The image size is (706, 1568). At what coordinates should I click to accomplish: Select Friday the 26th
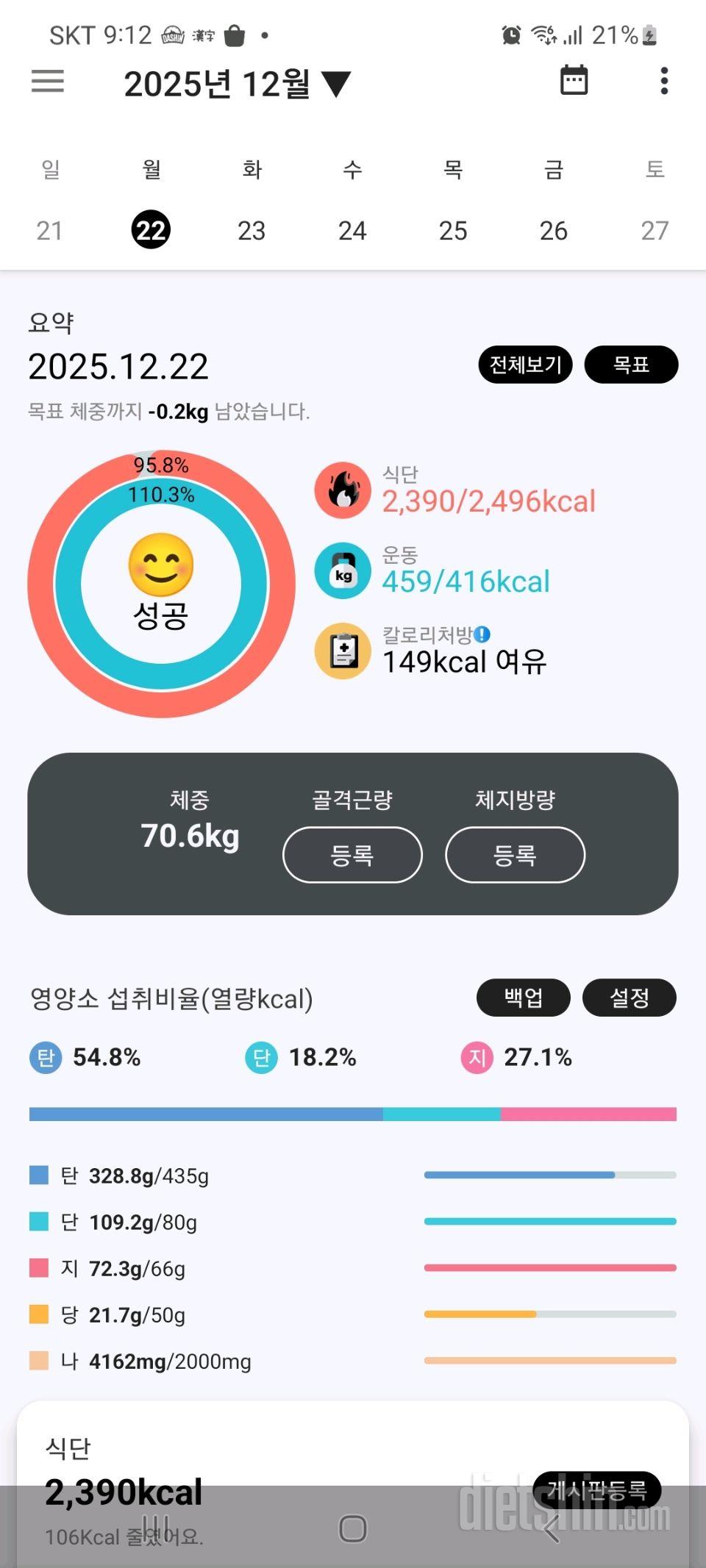pyautogui.click(x=554, y=231)
